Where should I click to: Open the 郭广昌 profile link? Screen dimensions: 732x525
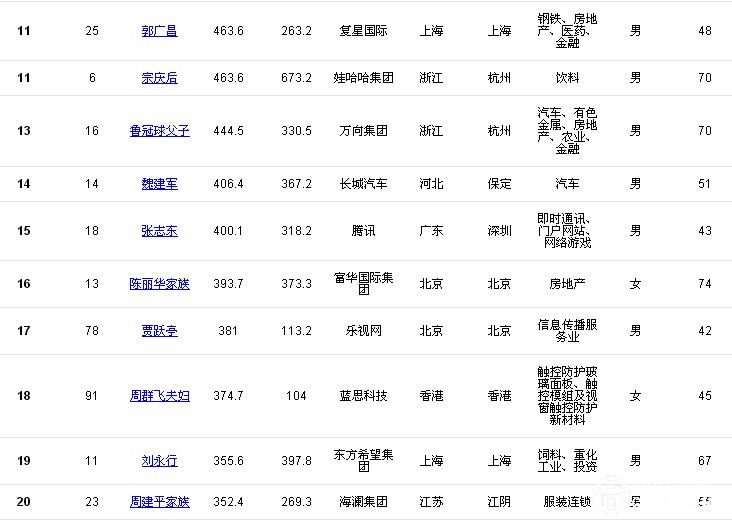[x=159, y=31]
